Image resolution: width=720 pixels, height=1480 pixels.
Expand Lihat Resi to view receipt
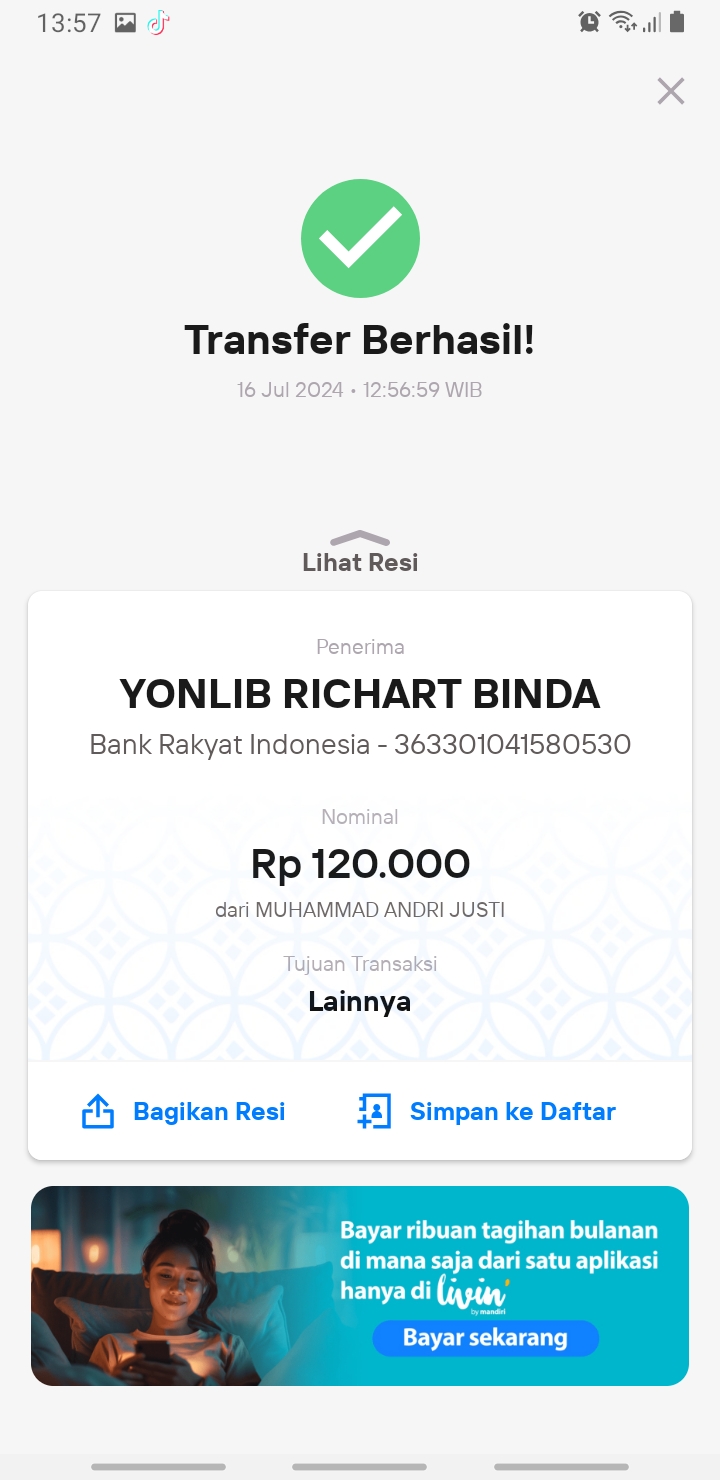360,552
